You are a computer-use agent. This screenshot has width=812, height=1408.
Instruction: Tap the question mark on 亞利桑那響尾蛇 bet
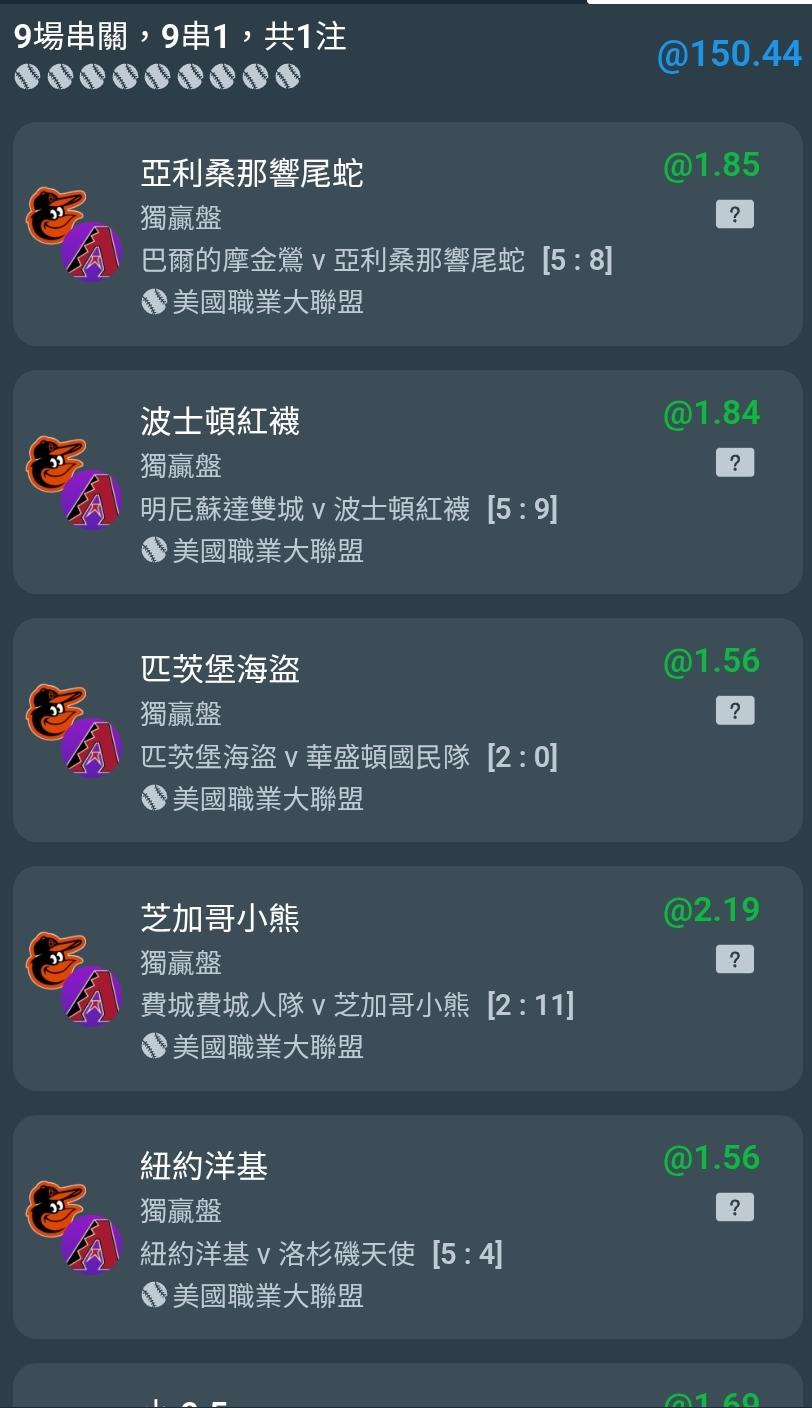click(734, 214)
